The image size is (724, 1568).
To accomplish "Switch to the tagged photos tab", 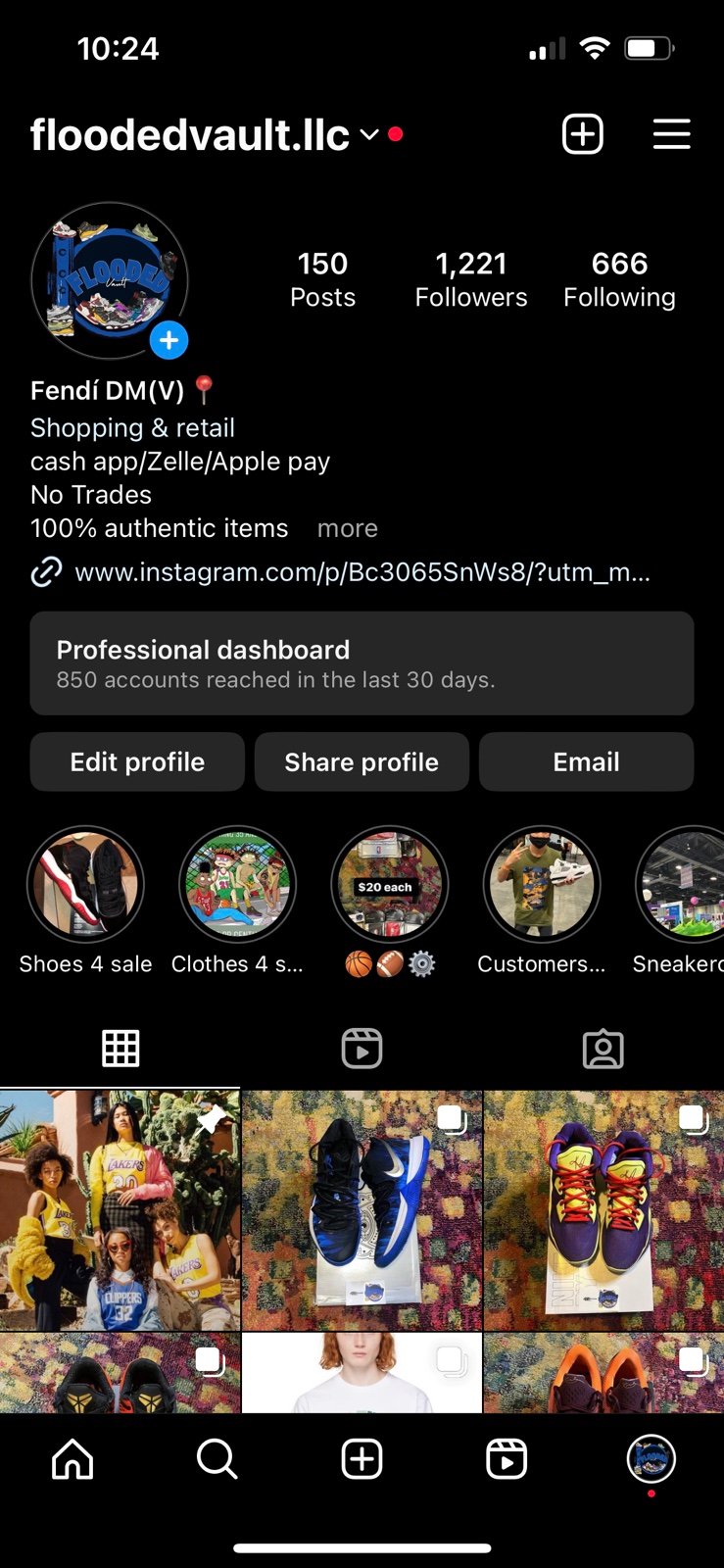I will pyautogui.click(x=603, y=1048).
